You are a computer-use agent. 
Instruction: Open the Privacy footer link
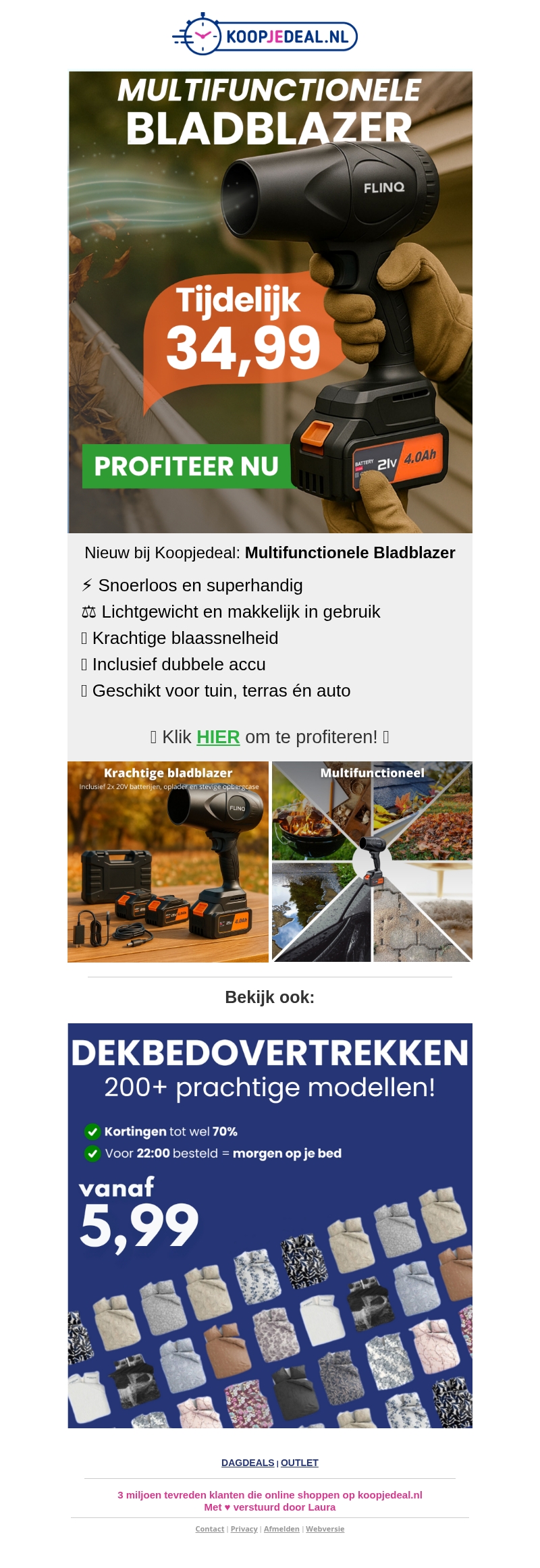[244, 1529]
